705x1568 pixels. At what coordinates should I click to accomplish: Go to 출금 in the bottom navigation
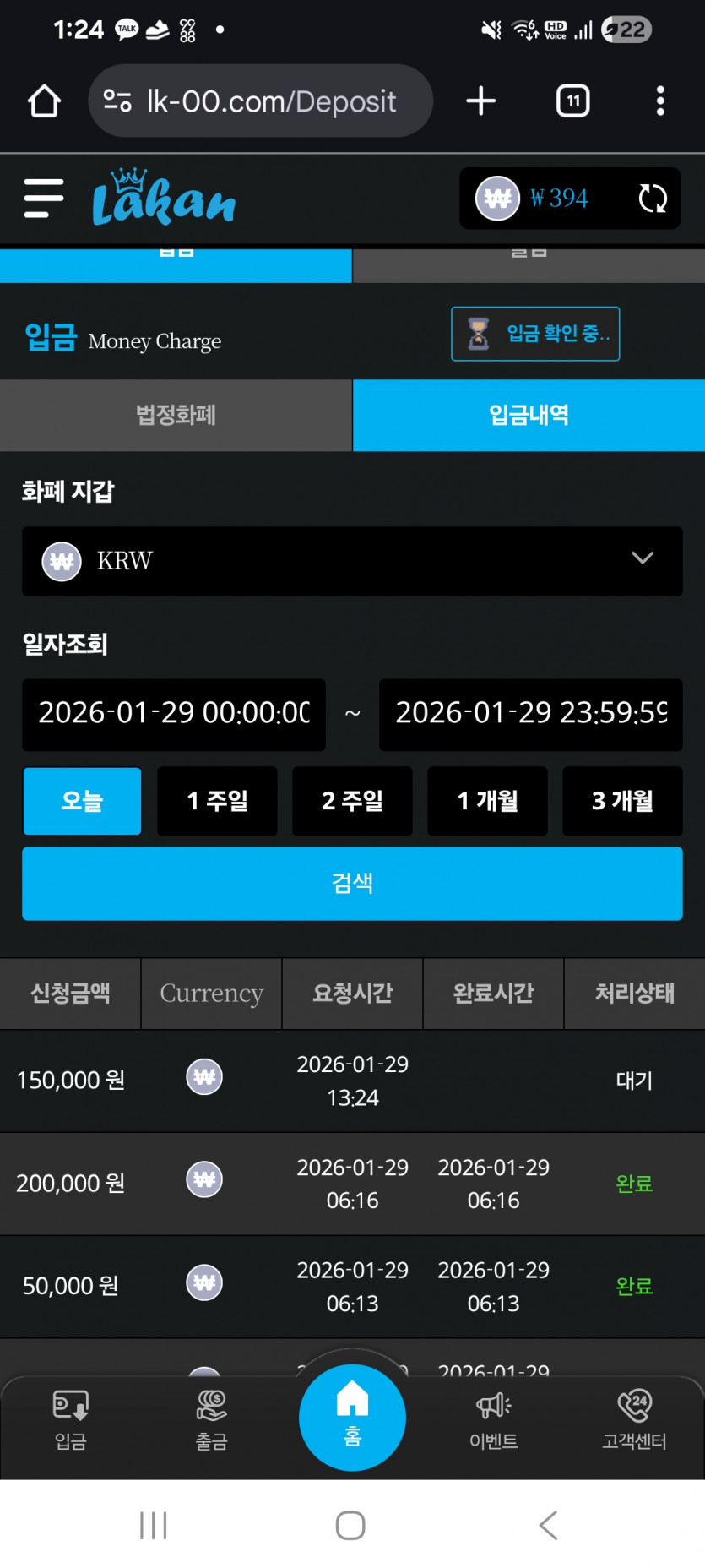[x=211, y=1420]
